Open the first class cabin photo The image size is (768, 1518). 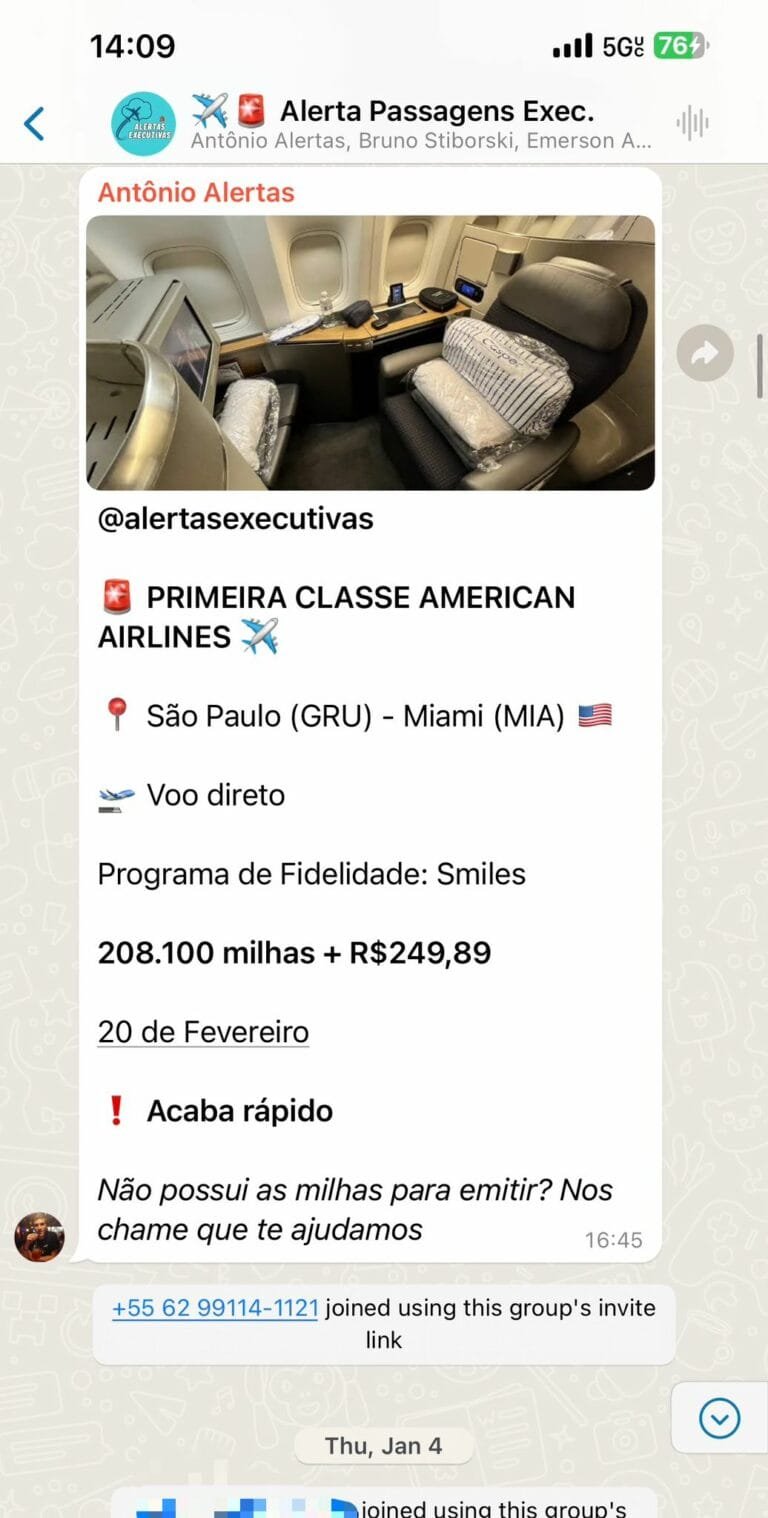point(370,352)
